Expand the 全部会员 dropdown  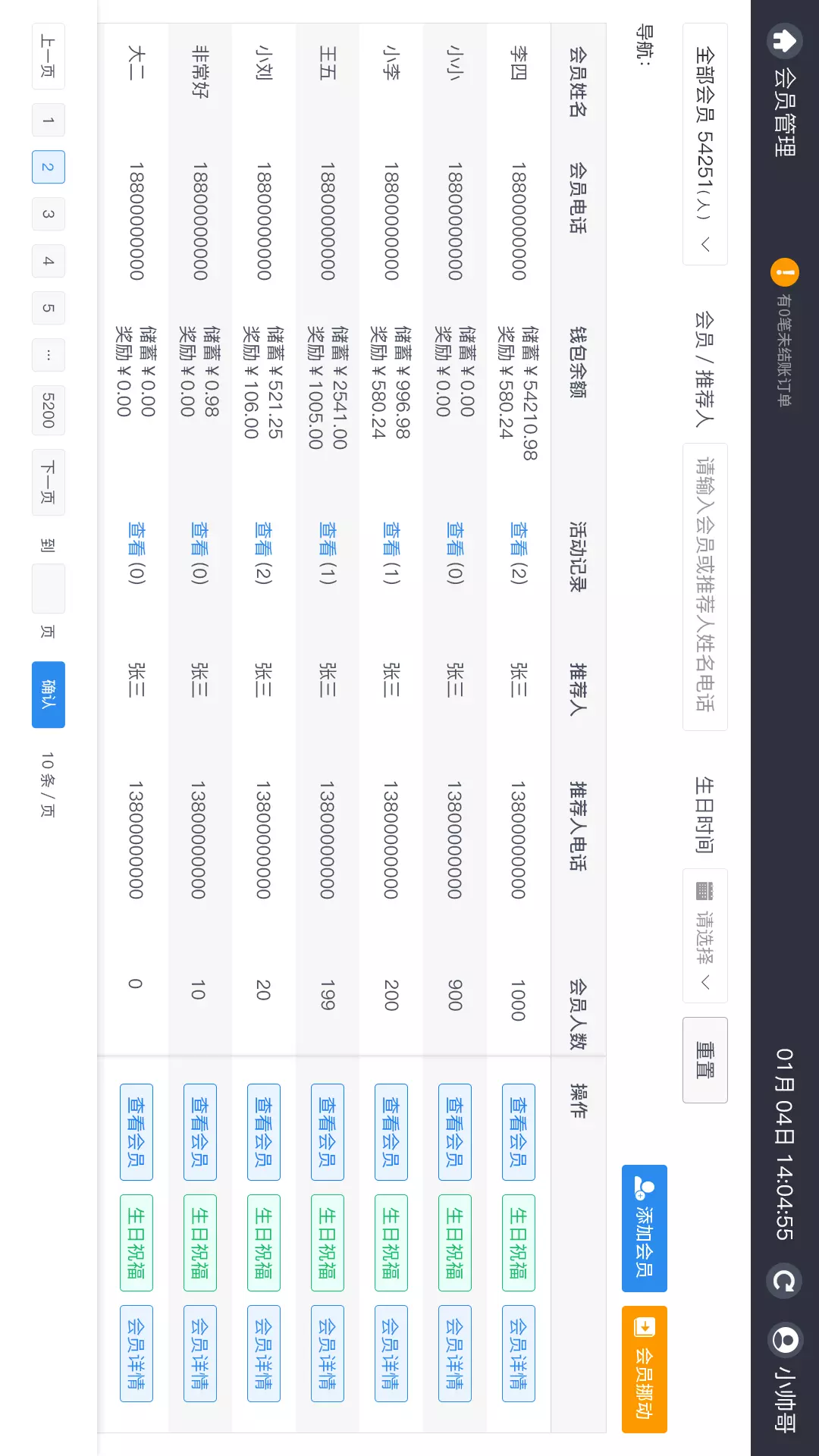click(x=705, y=144)
